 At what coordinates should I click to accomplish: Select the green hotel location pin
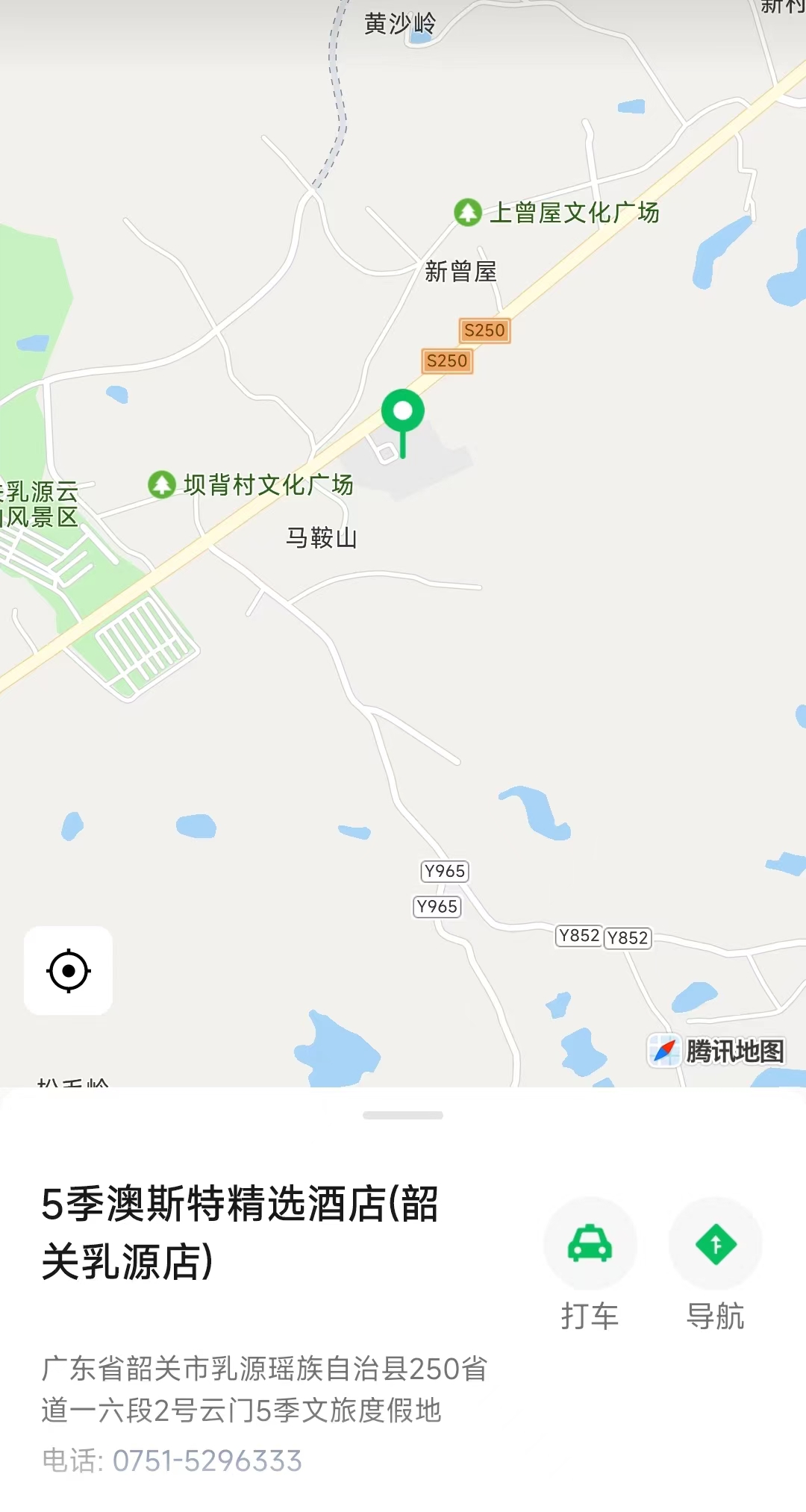403,412
